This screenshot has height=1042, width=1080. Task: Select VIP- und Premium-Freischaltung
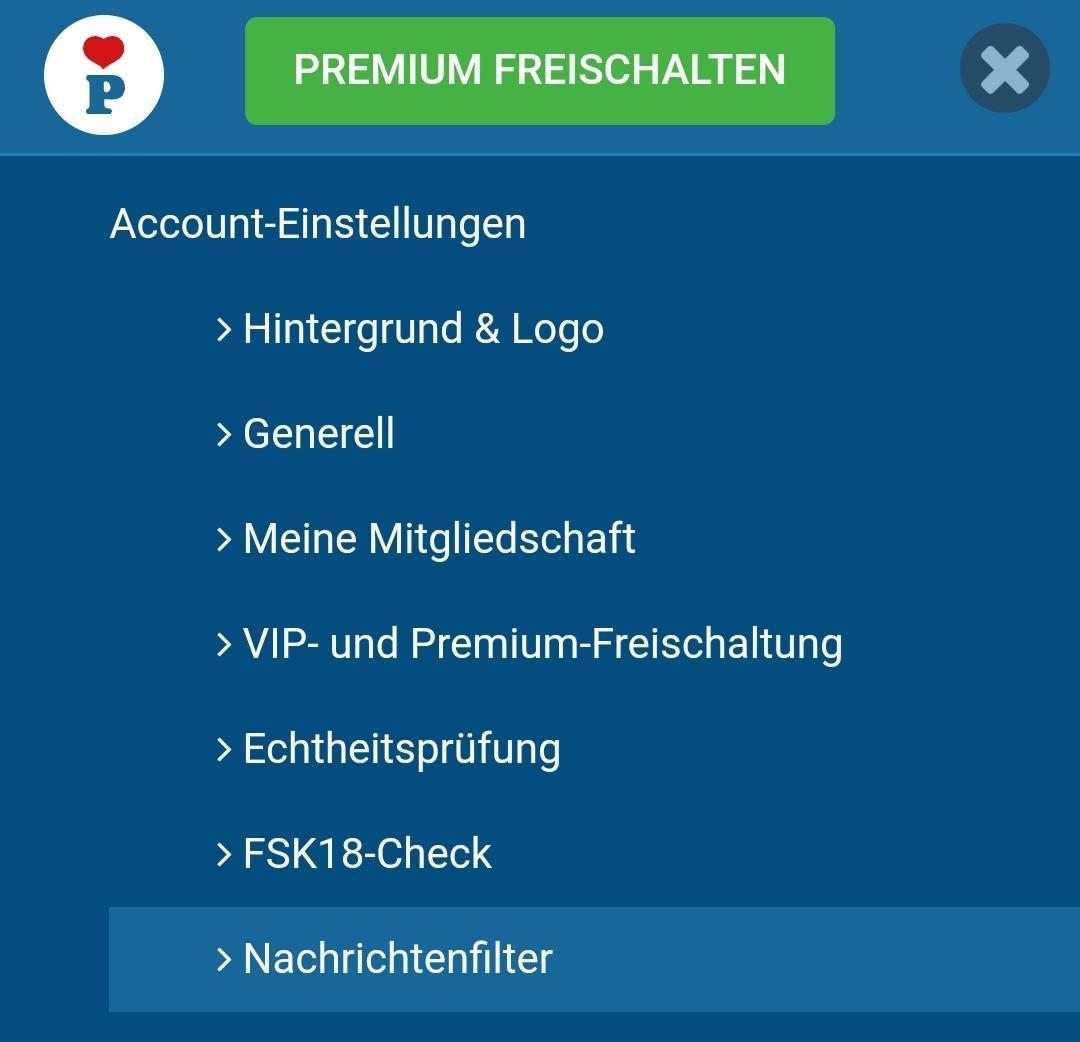[x=541, y=644]
